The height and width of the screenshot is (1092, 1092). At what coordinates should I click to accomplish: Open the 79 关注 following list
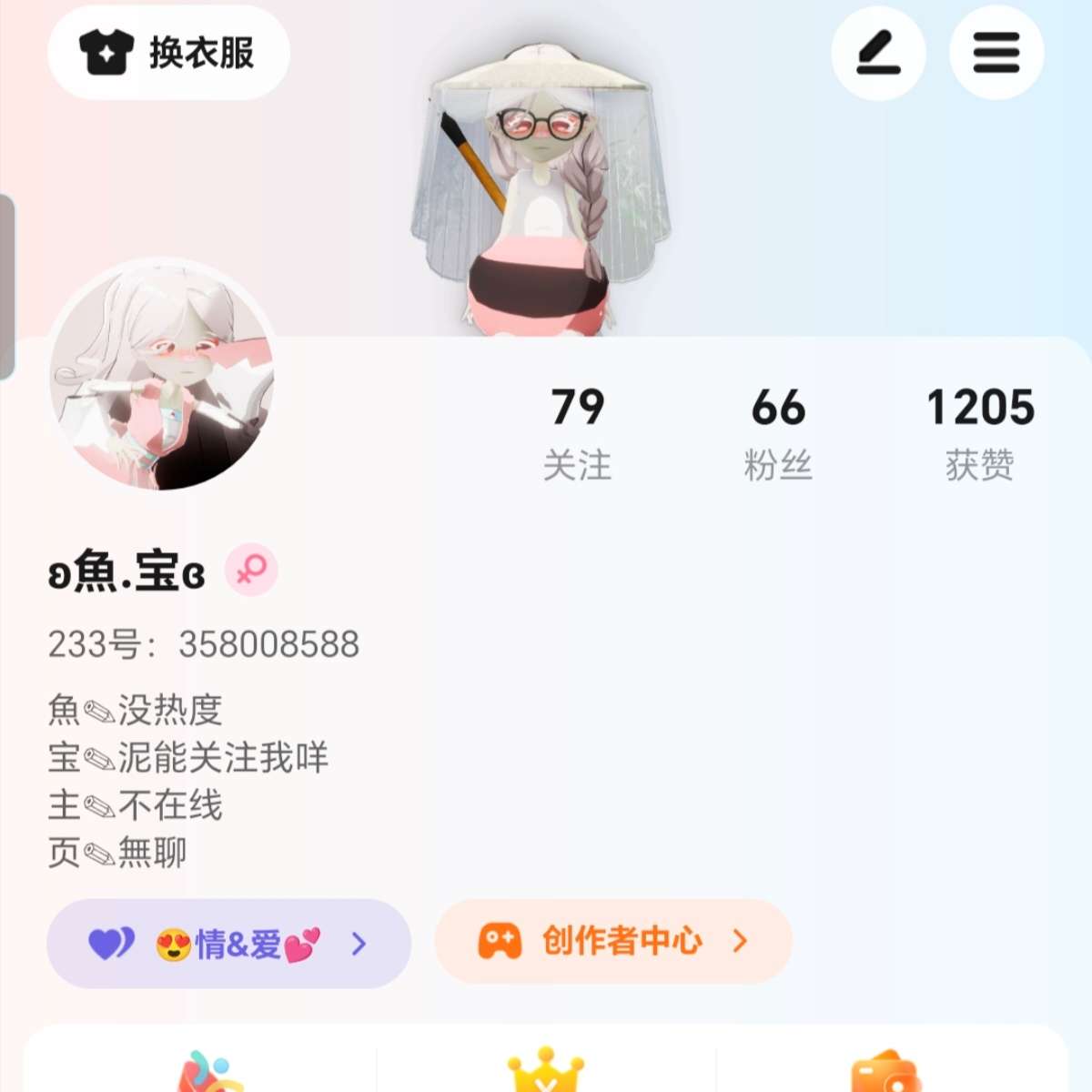[x=578, y=433]
